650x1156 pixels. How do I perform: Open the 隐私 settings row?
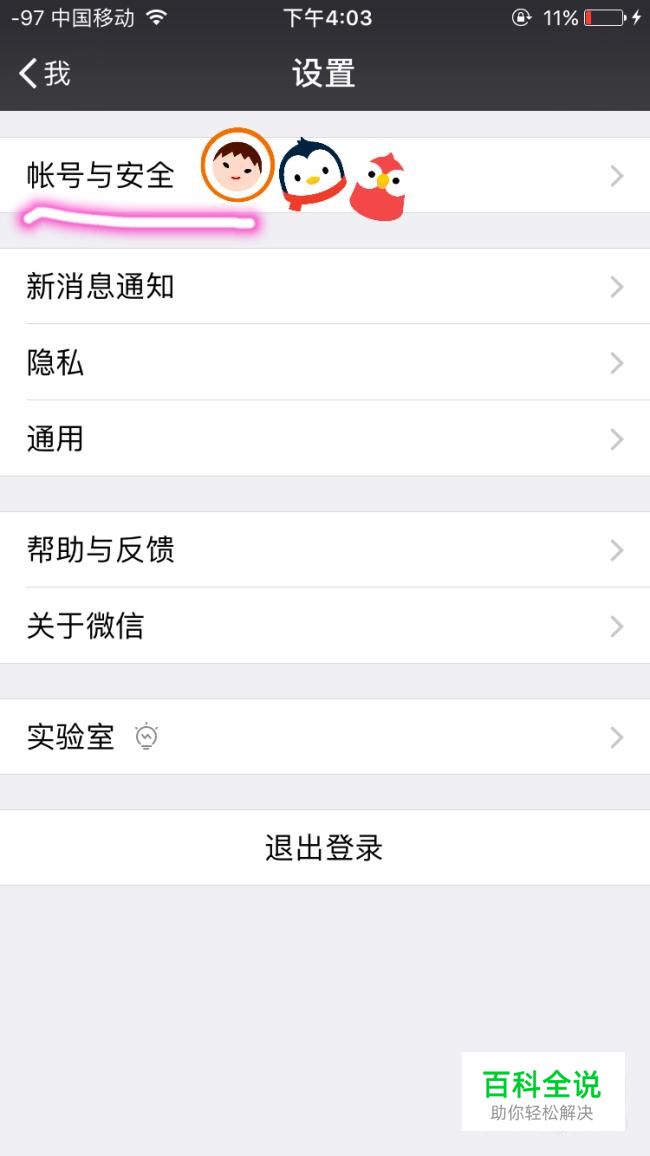click(x=325, y=363)
